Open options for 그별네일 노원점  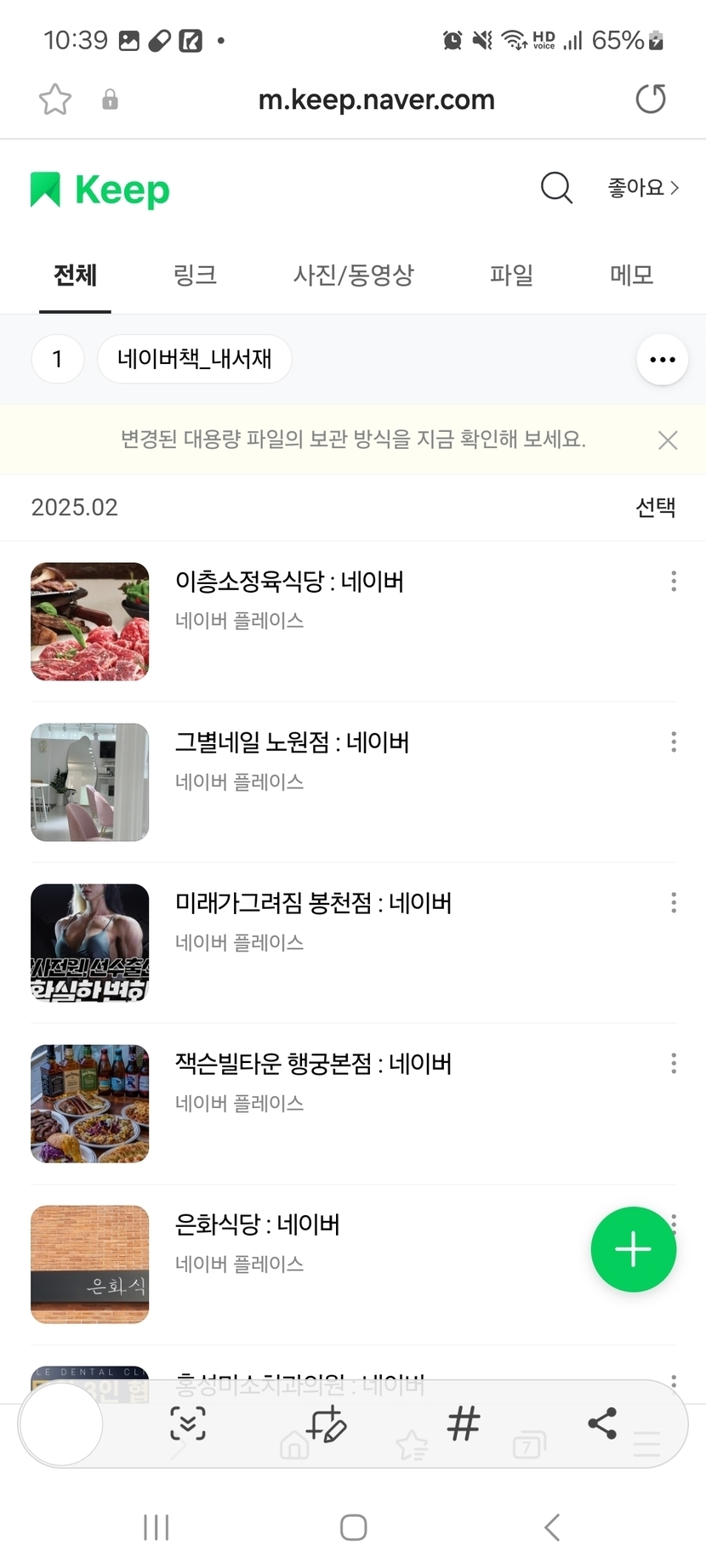pos(674,742)
